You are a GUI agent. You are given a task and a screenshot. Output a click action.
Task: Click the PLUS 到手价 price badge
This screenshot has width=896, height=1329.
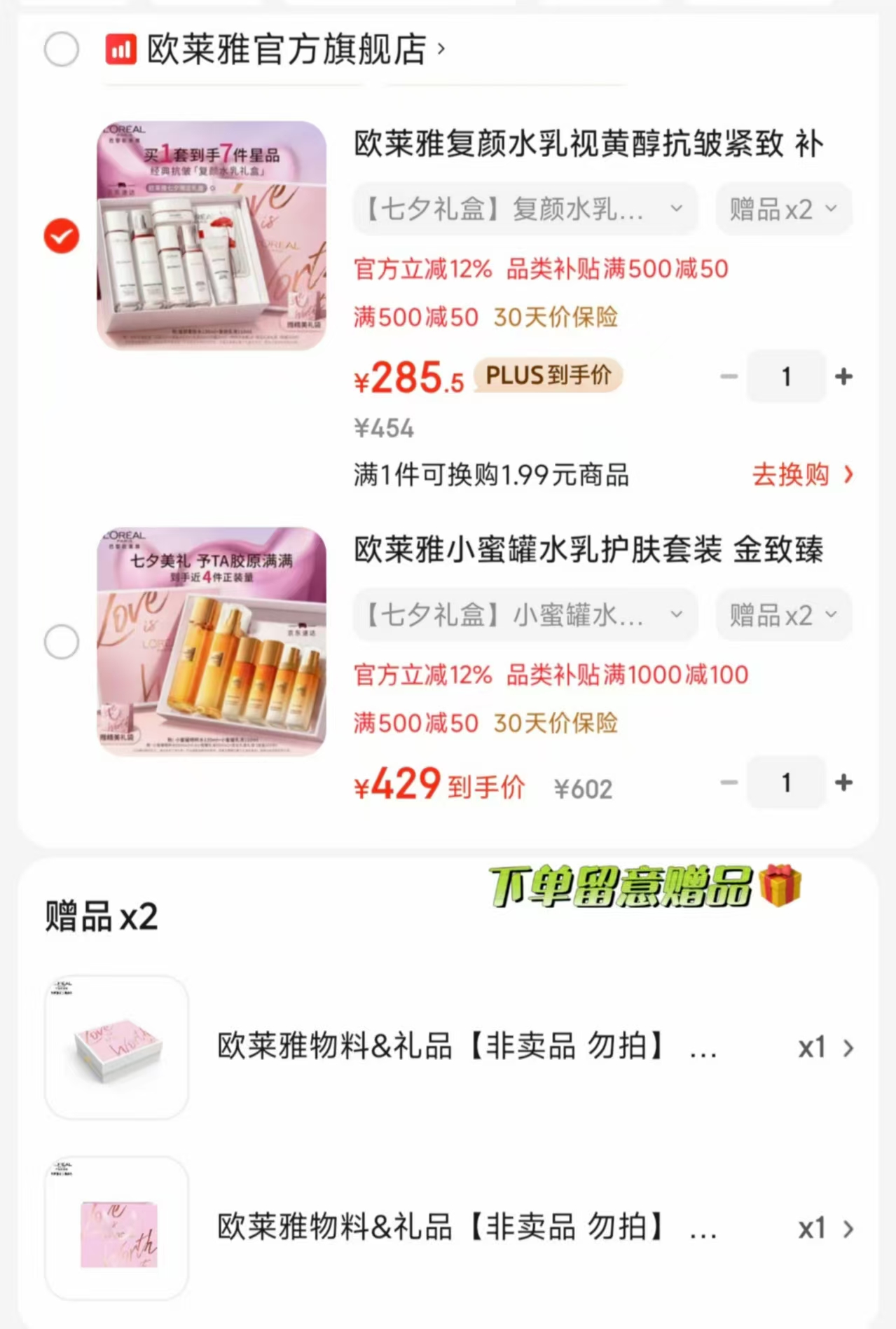point(547,376)
